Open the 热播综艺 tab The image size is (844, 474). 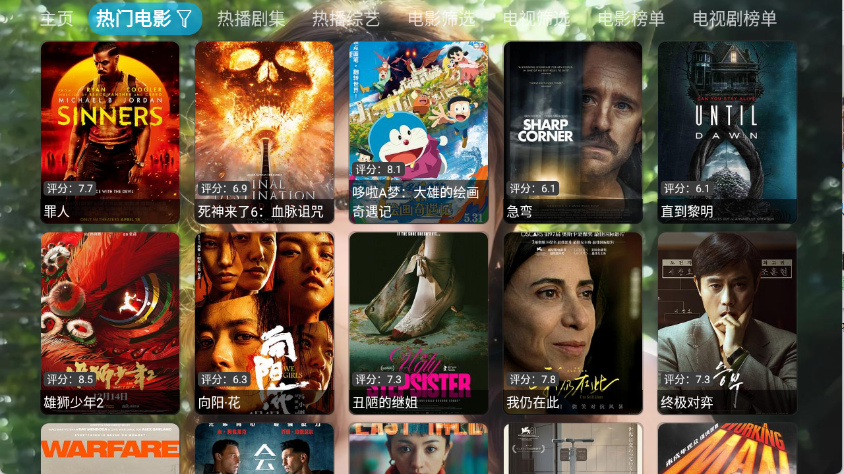click(x=346, y=18)
